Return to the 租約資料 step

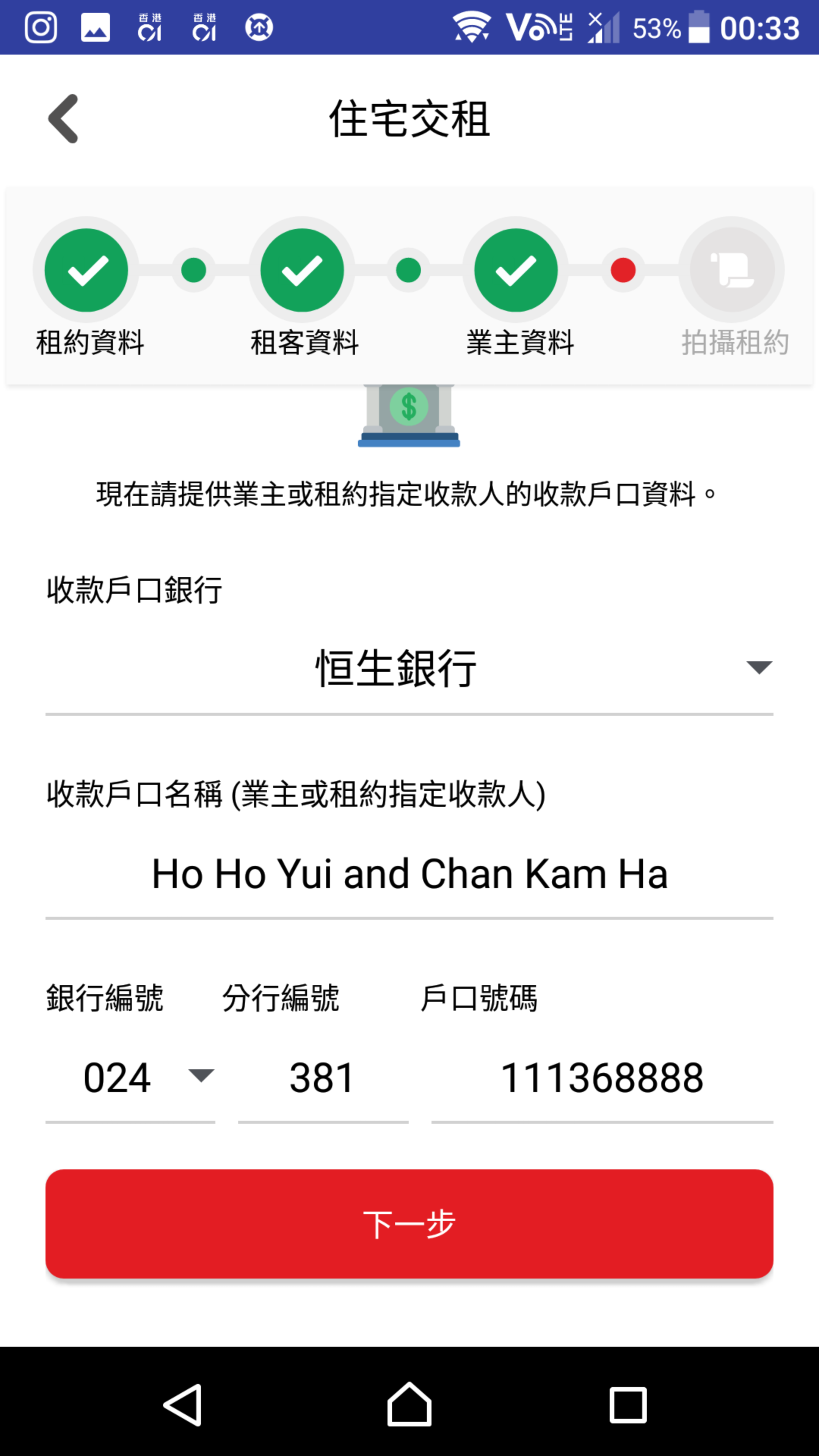86,270
